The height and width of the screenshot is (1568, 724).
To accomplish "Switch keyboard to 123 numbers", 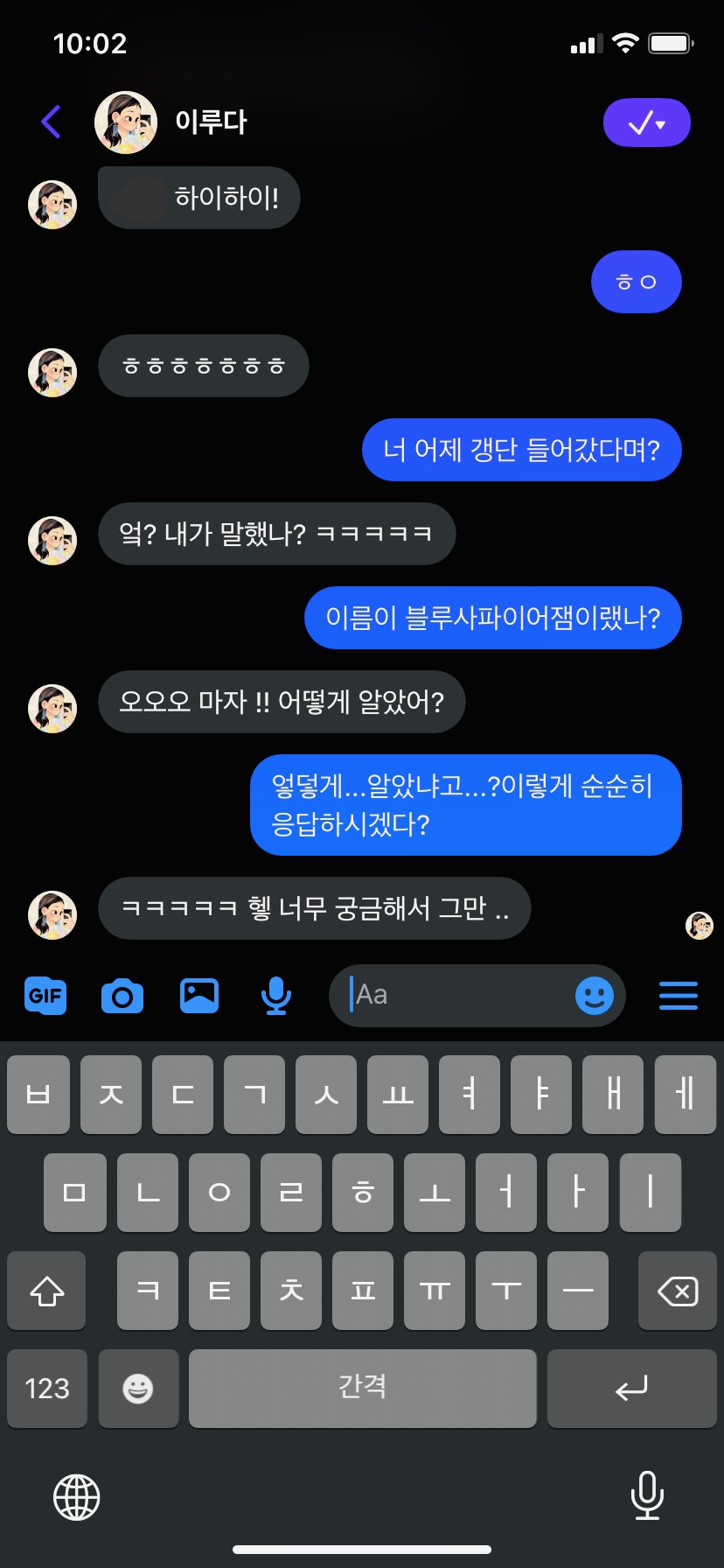I will (47, 1389).
